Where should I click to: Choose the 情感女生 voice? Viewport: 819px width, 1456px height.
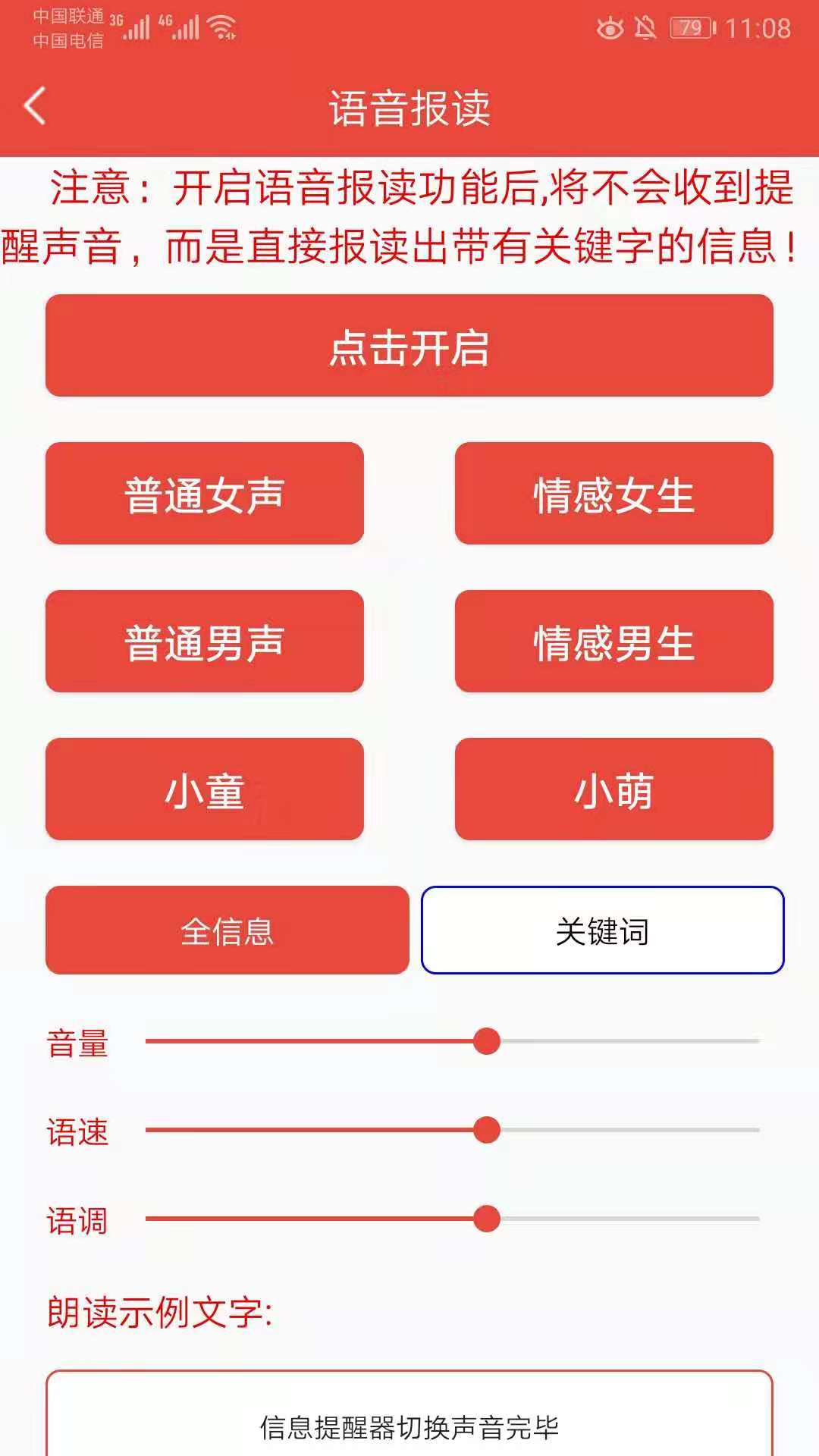pos(613,494)
